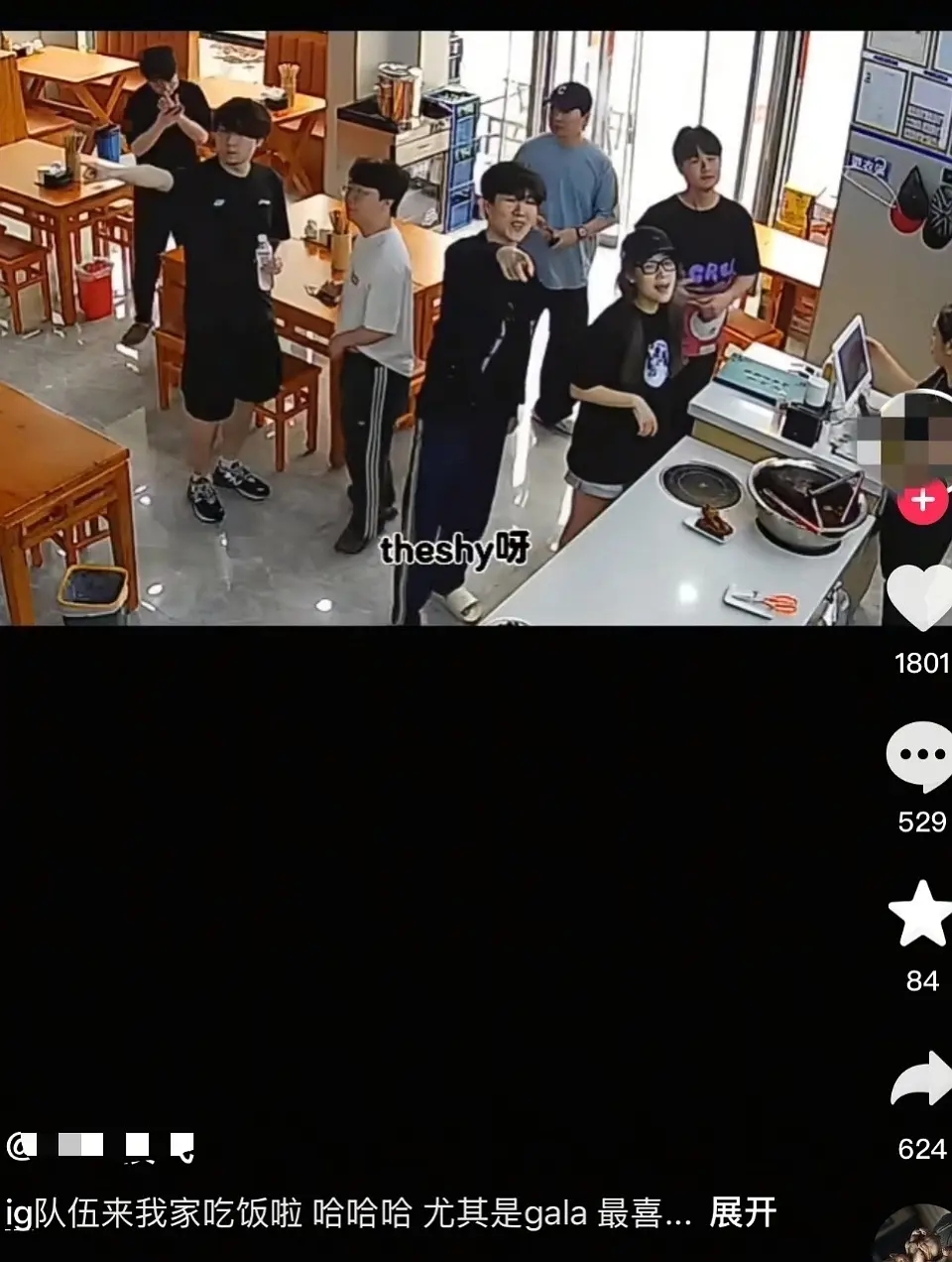Open the spinning music disc for the sound
This screenshot has width=952, height=1262.
tap(917, 1236)
